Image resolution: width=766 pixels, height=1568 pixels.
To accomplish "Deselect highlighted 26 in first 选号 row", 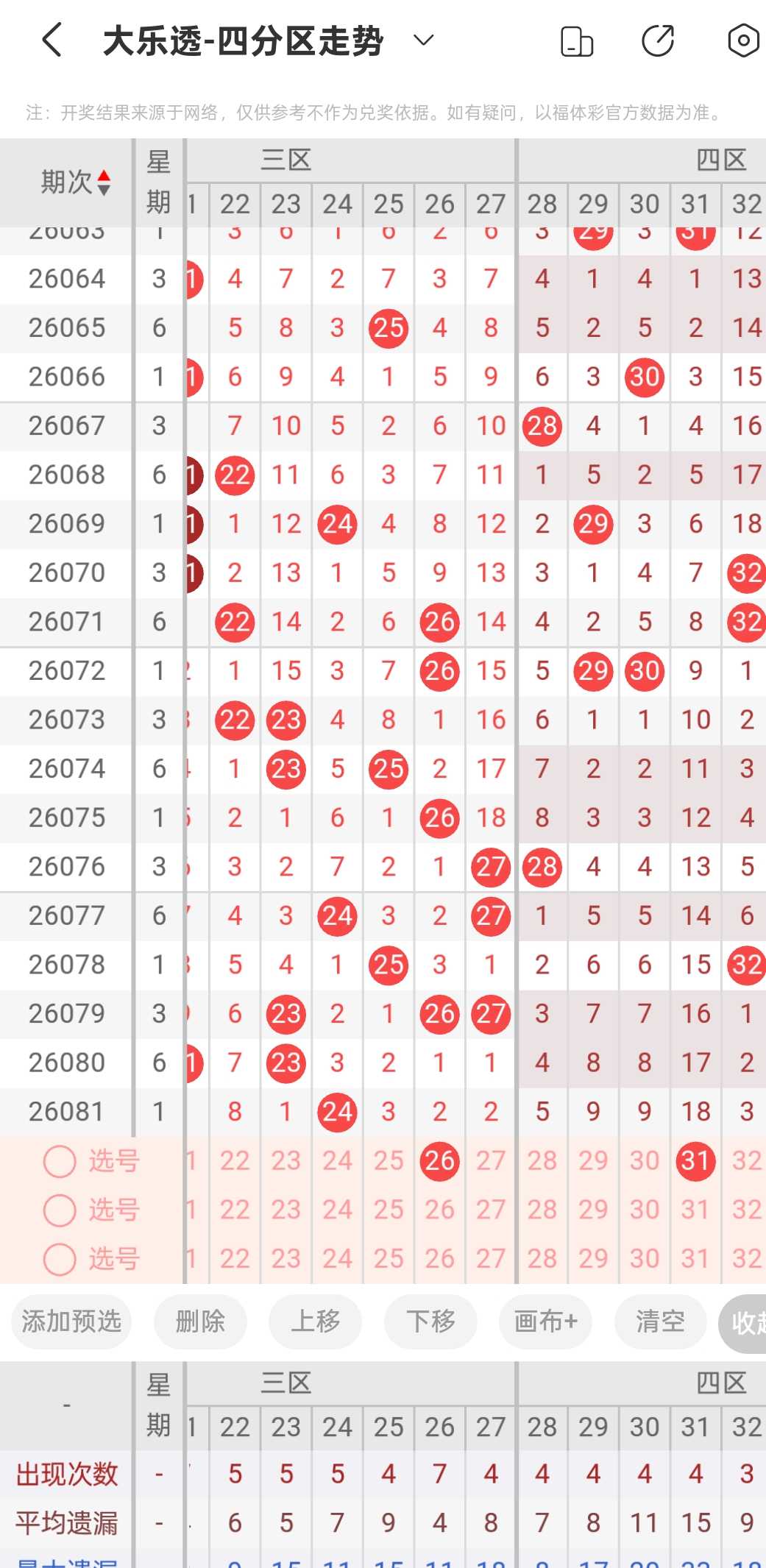I will [x=440, y=1161].
